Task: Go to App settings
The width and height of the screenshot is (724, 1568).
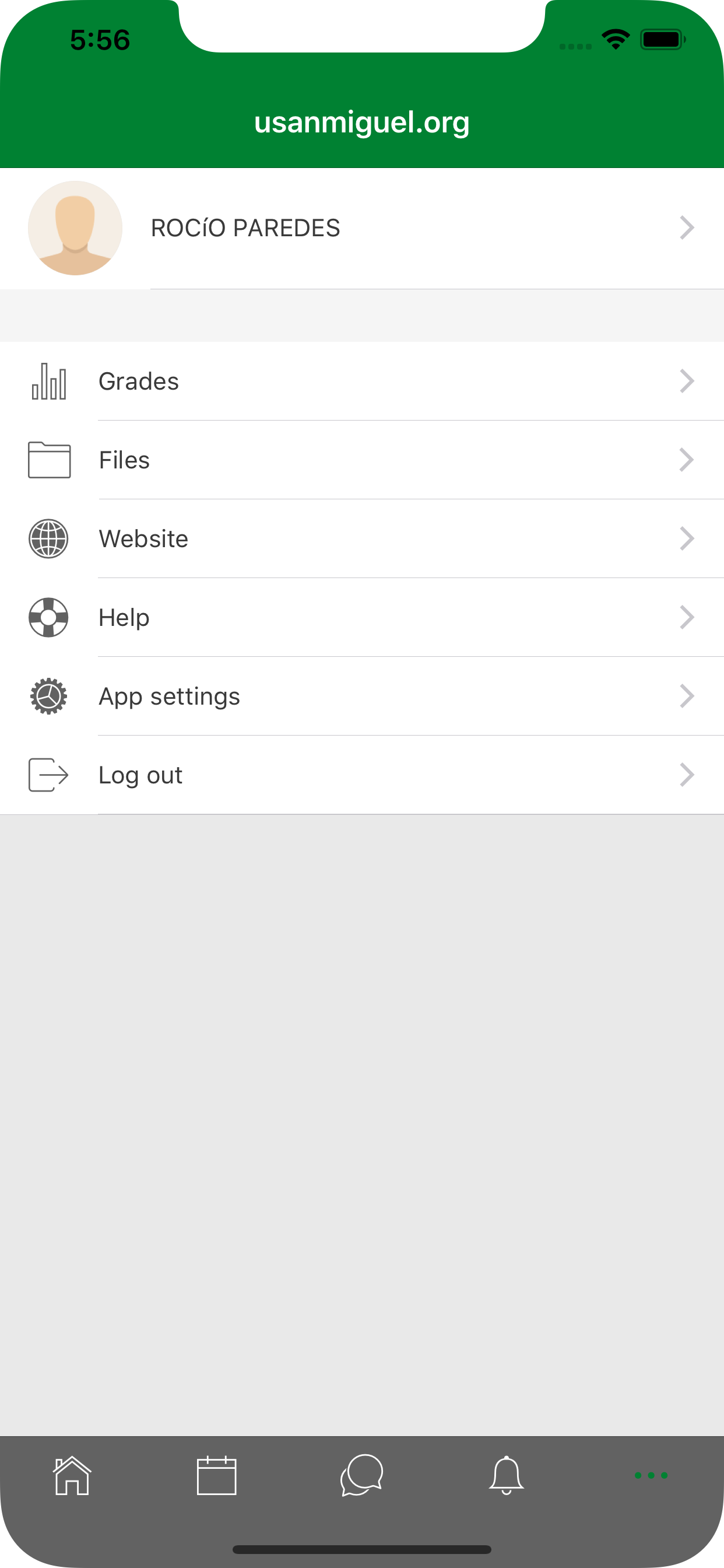Action: tap(362, 696)
